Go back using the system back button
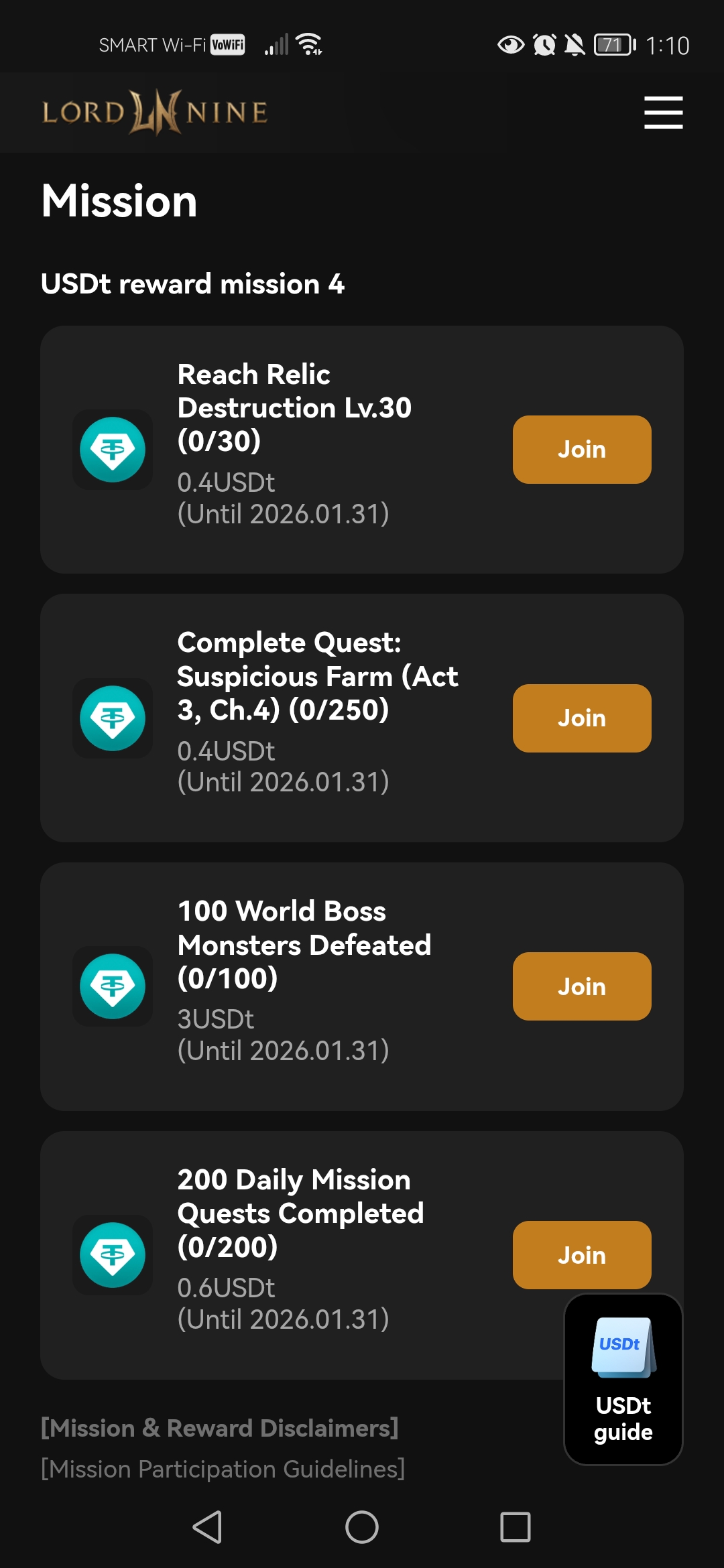 pos(208,1527)
